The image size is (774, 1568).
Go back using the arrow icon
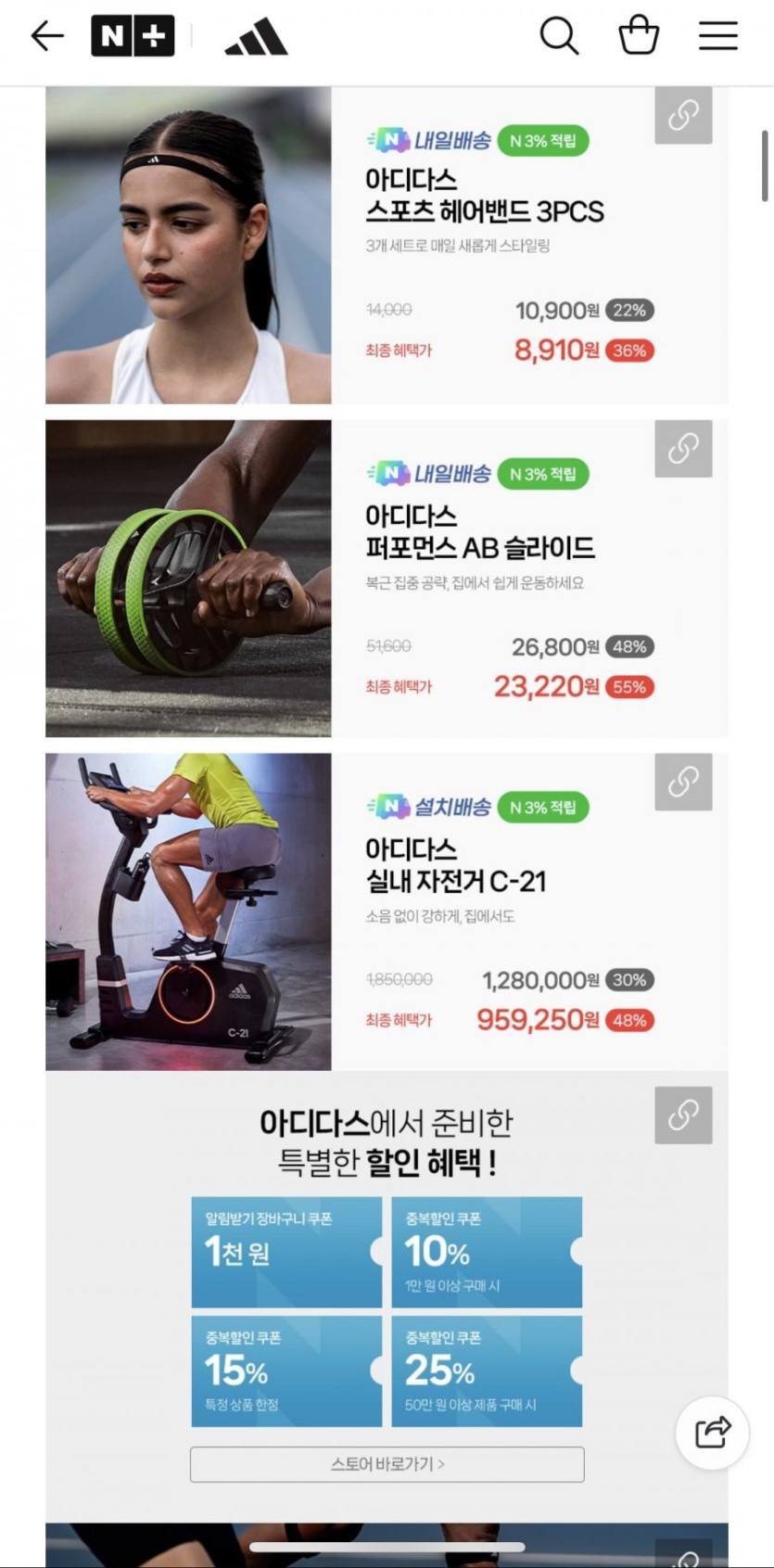[x=46, y=36]
